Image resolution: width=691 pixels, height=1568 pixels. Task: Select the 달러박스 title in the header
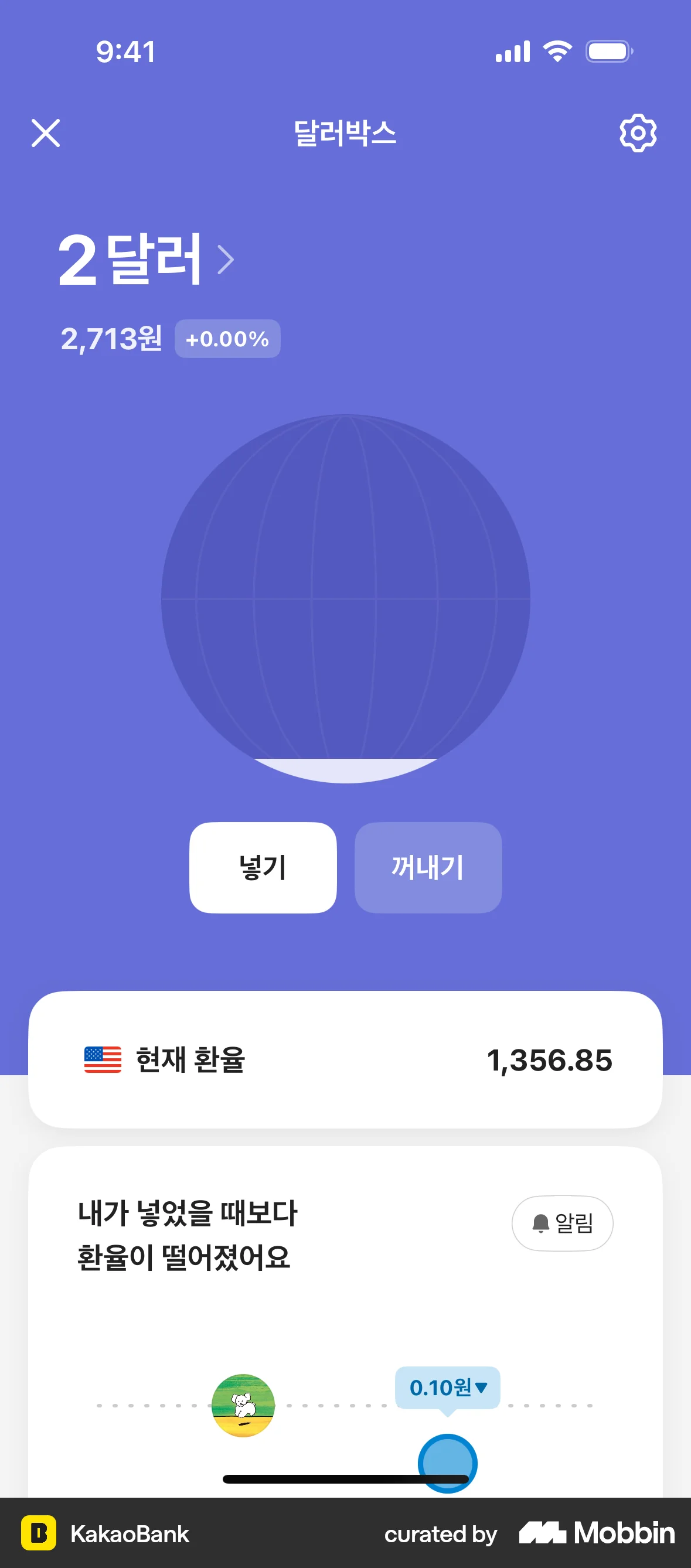pyautogui.click(x=345, y=135)
